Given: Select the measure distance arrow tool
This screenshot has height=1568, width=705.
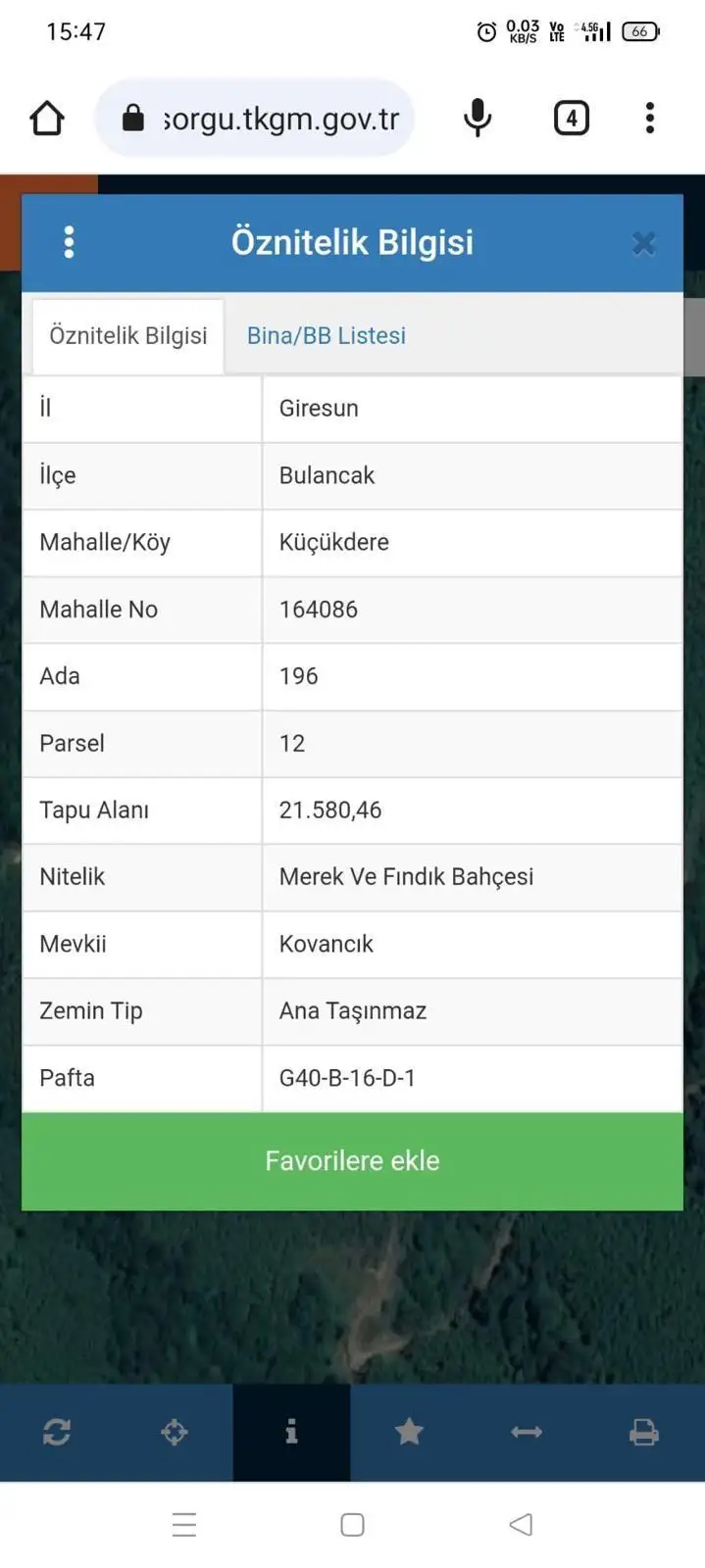Looking at the screenshot, I should point(527,1433).
